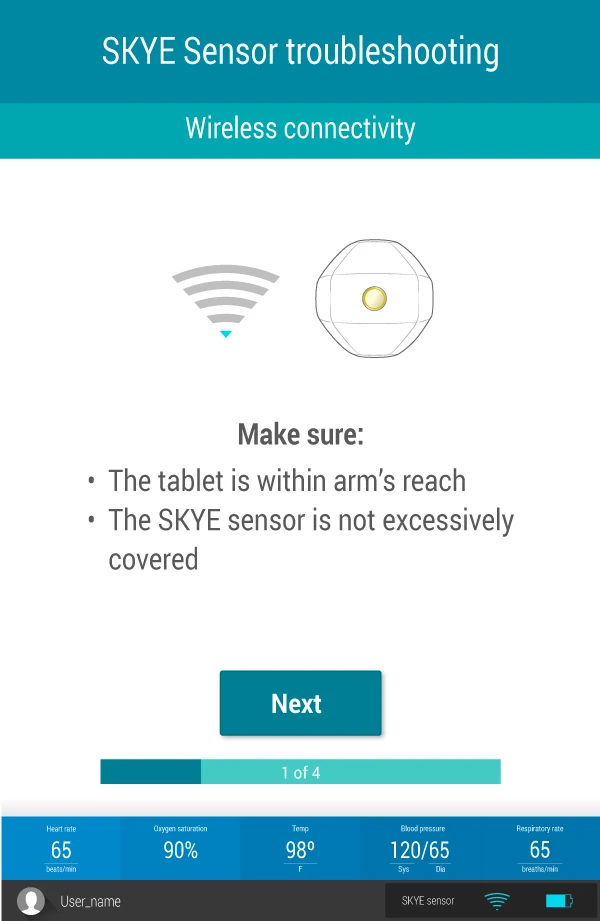The image size is (600, 921).
Task: Open the Heart rate reading tile
Action: [x=61, y=849]
